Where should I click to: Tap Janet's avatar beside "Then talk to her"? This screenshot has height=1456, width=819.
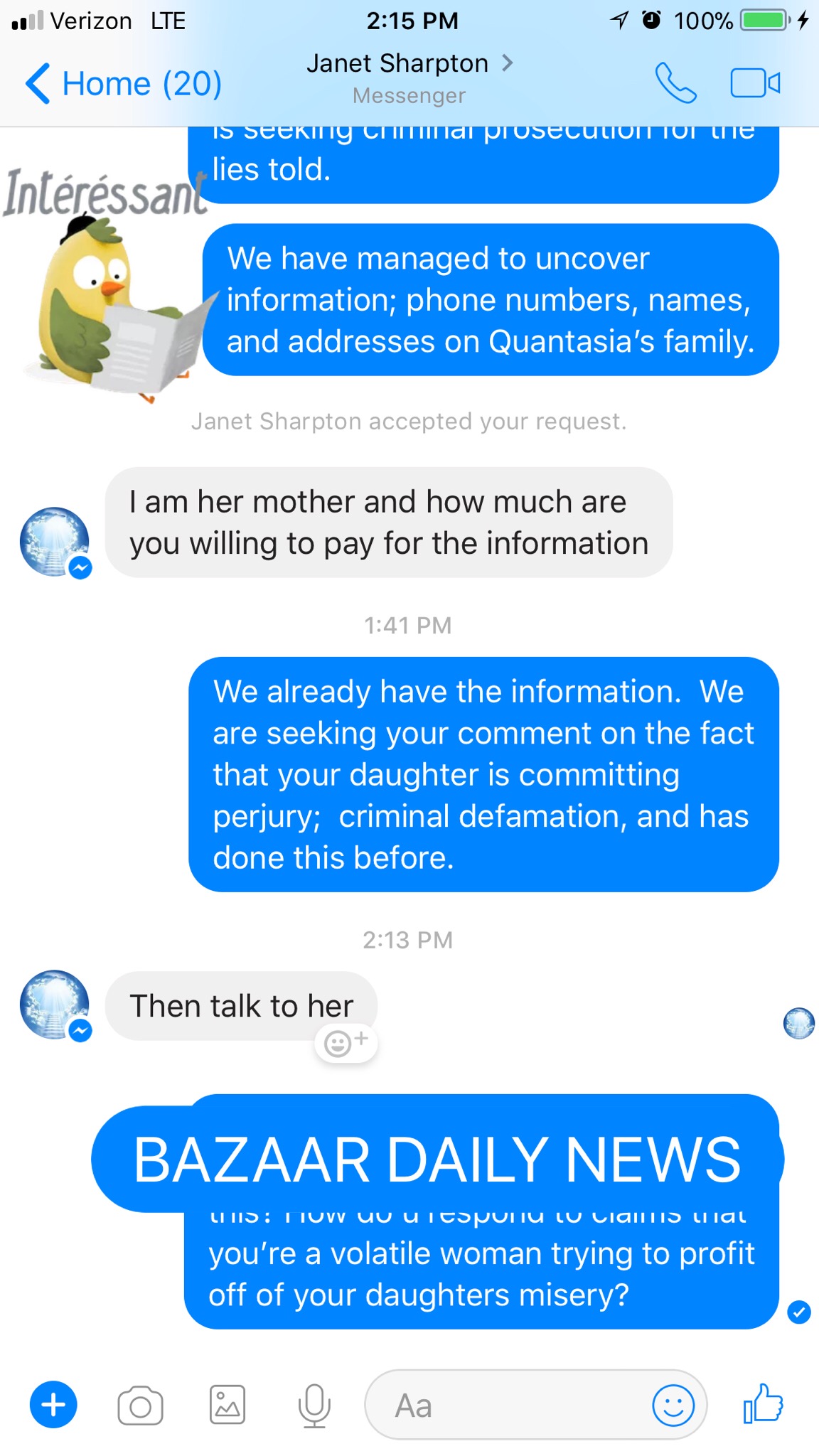coord(55,1005)
